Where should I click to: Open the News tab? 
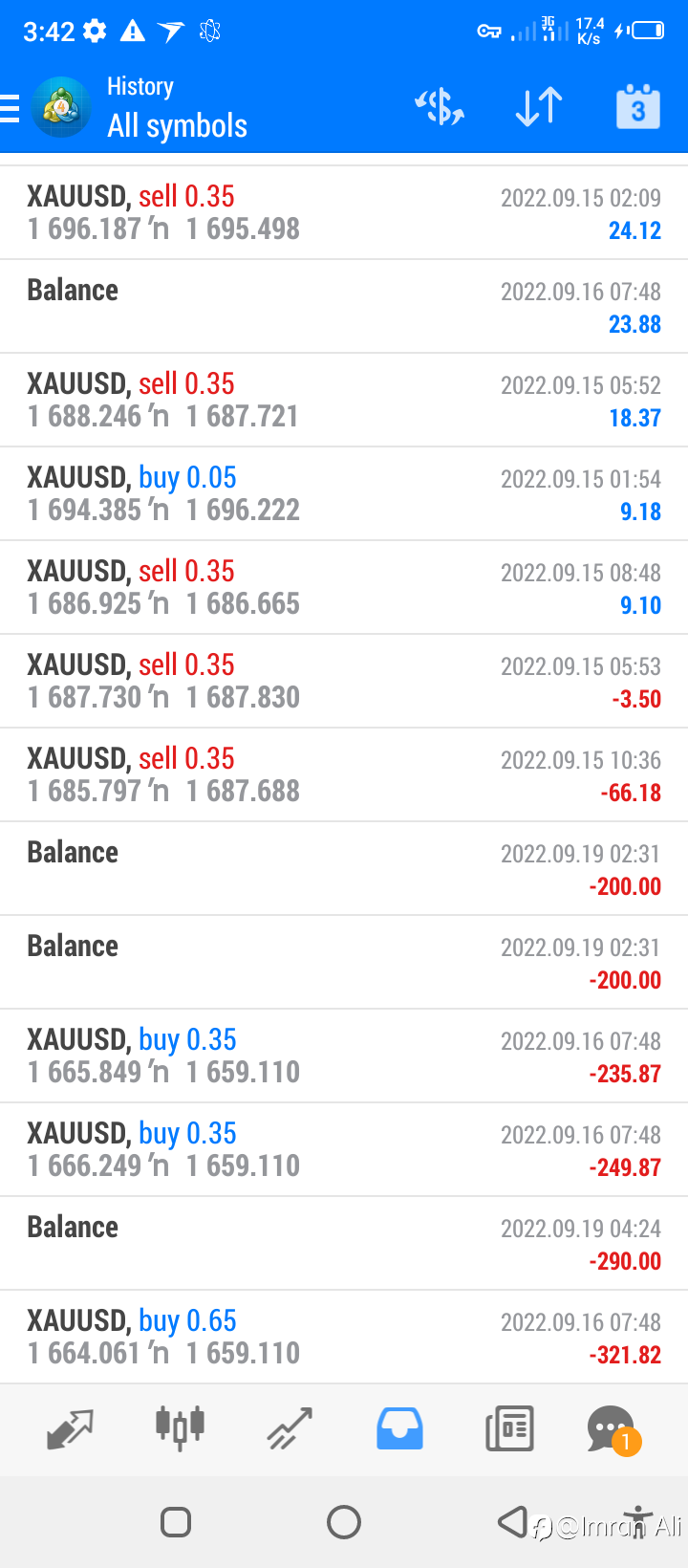509,1429
